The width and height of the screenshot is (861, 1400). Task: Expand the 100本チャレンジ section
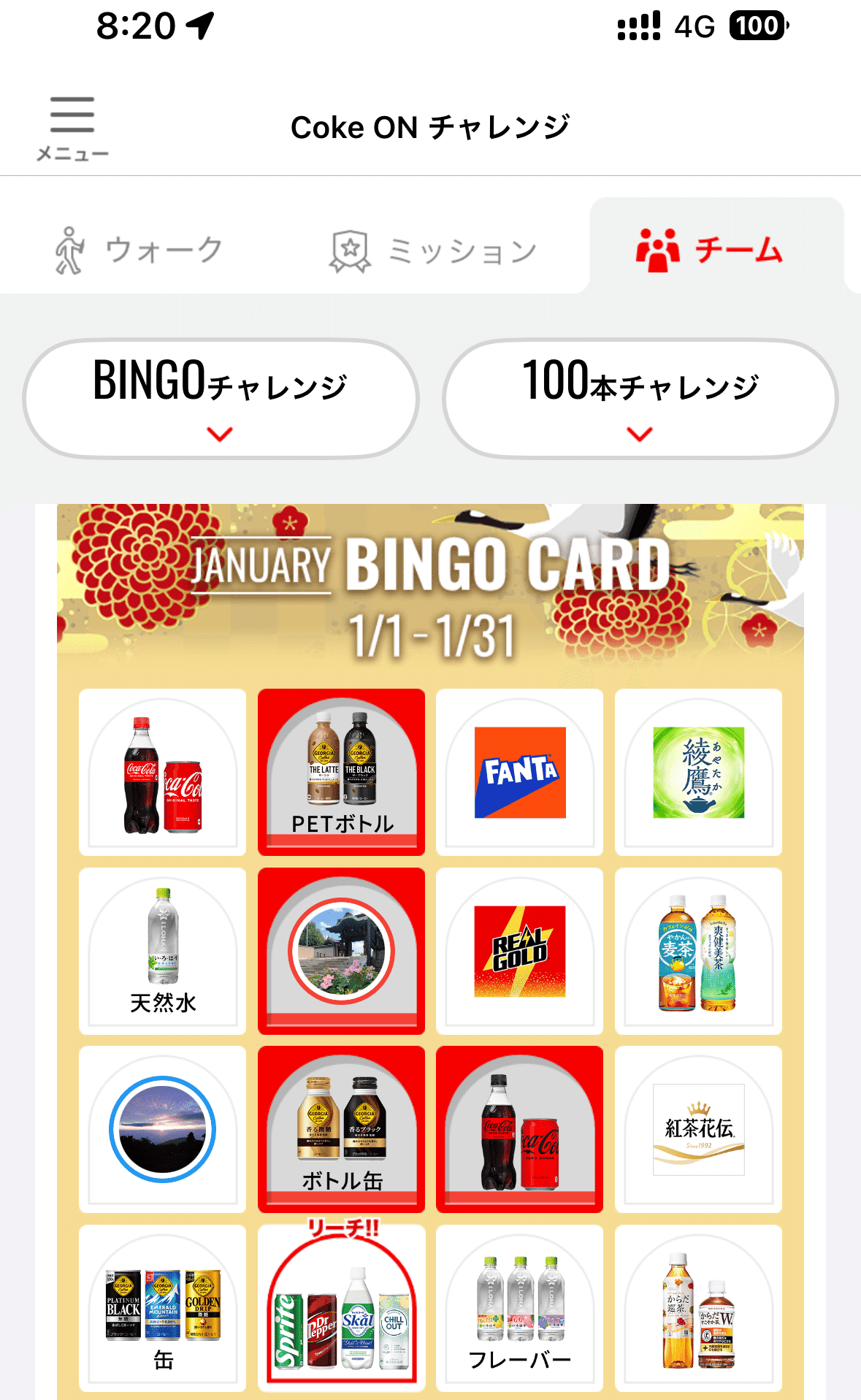pos(640,399)
